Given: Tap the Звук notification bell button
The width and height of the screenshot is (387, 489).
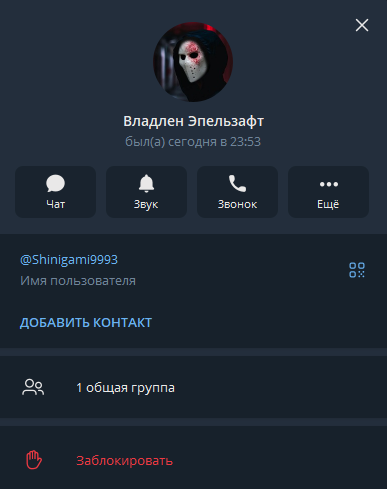Looking at the screenshot, I should point(146,192).
